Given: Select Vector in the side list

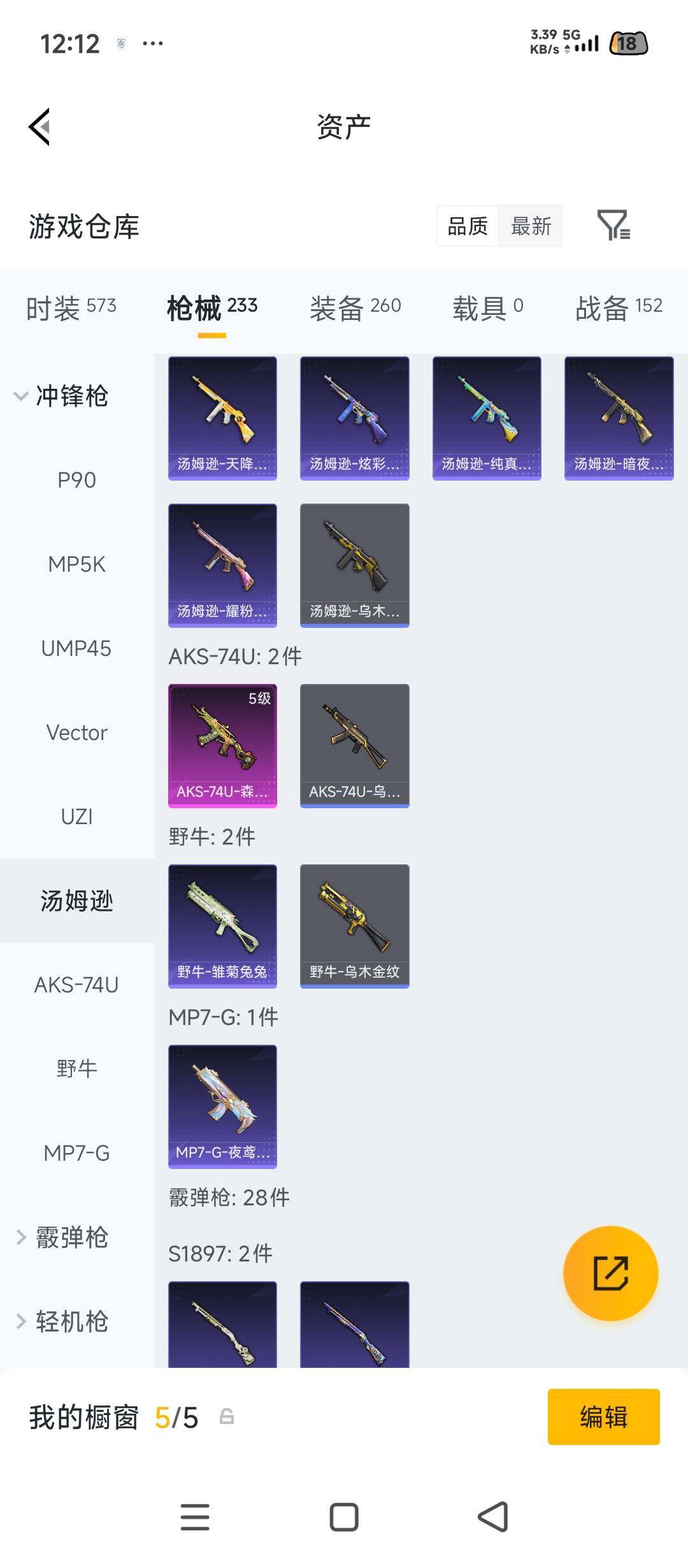Looking at the screenshot, I should click(76, 732).
